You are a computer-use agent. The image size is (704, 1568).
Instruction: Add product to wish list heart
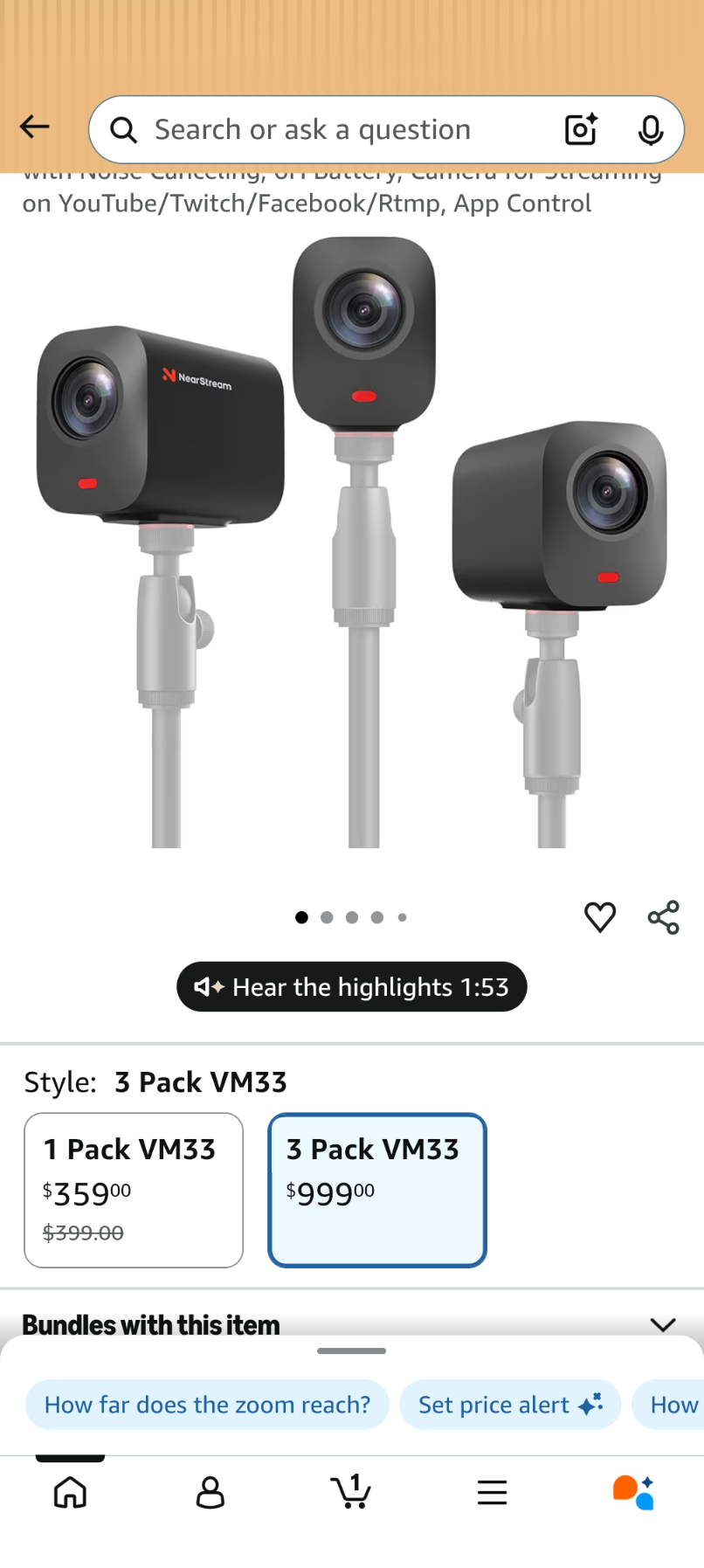[x=599, y=917]
